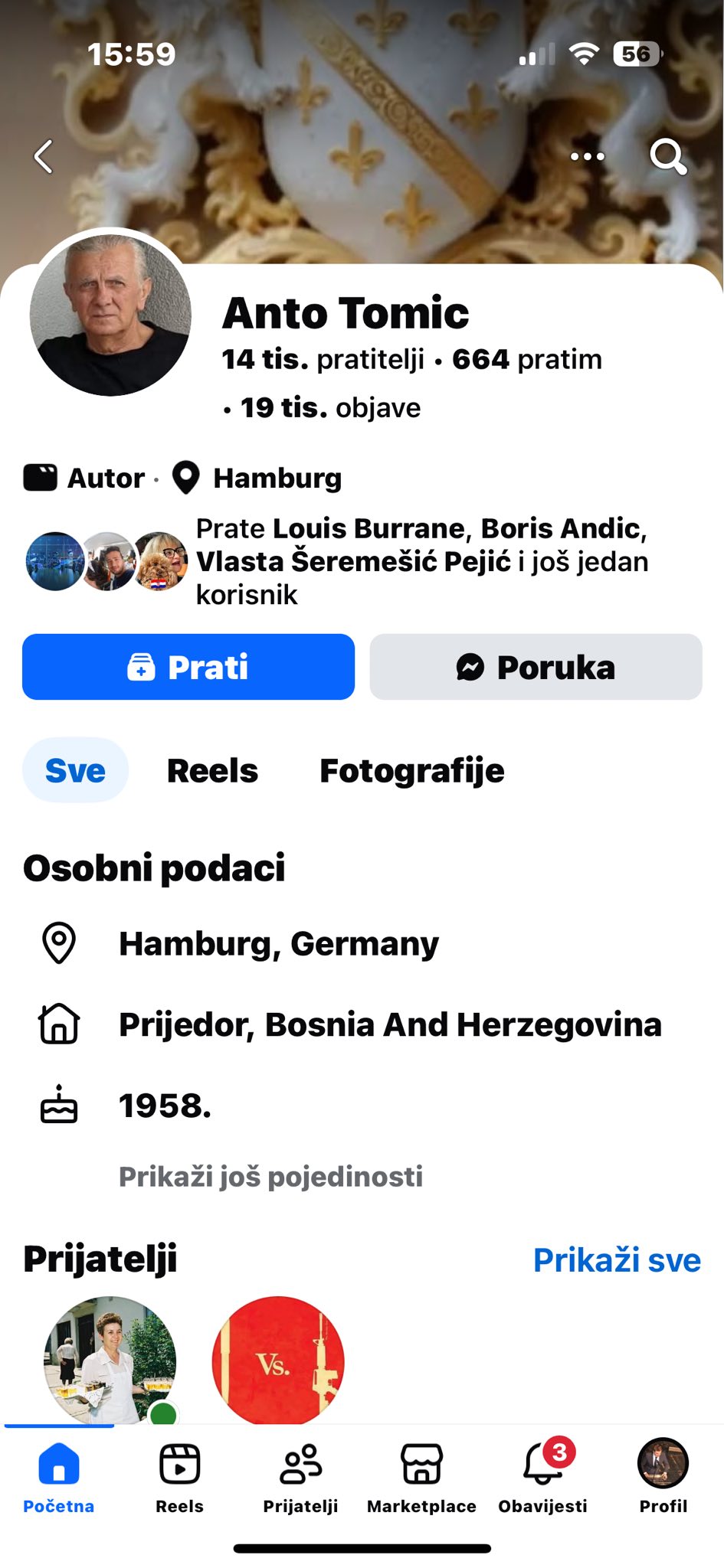Follow the profile with Prati button
Screen dimensions: 724x1568
pos(188,667)
